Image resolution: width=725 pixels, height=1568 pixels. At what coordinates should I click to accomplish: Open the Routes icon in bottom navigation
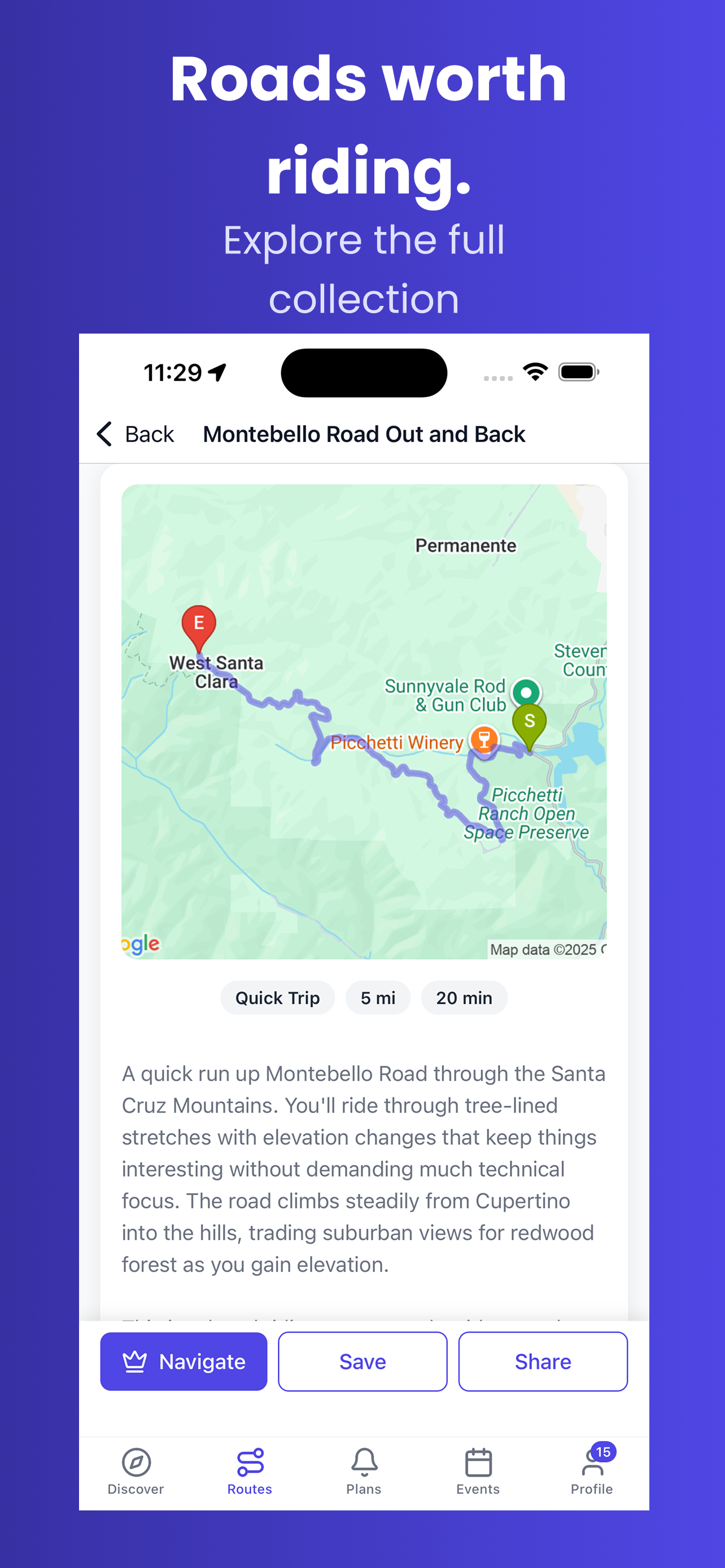249,1462
